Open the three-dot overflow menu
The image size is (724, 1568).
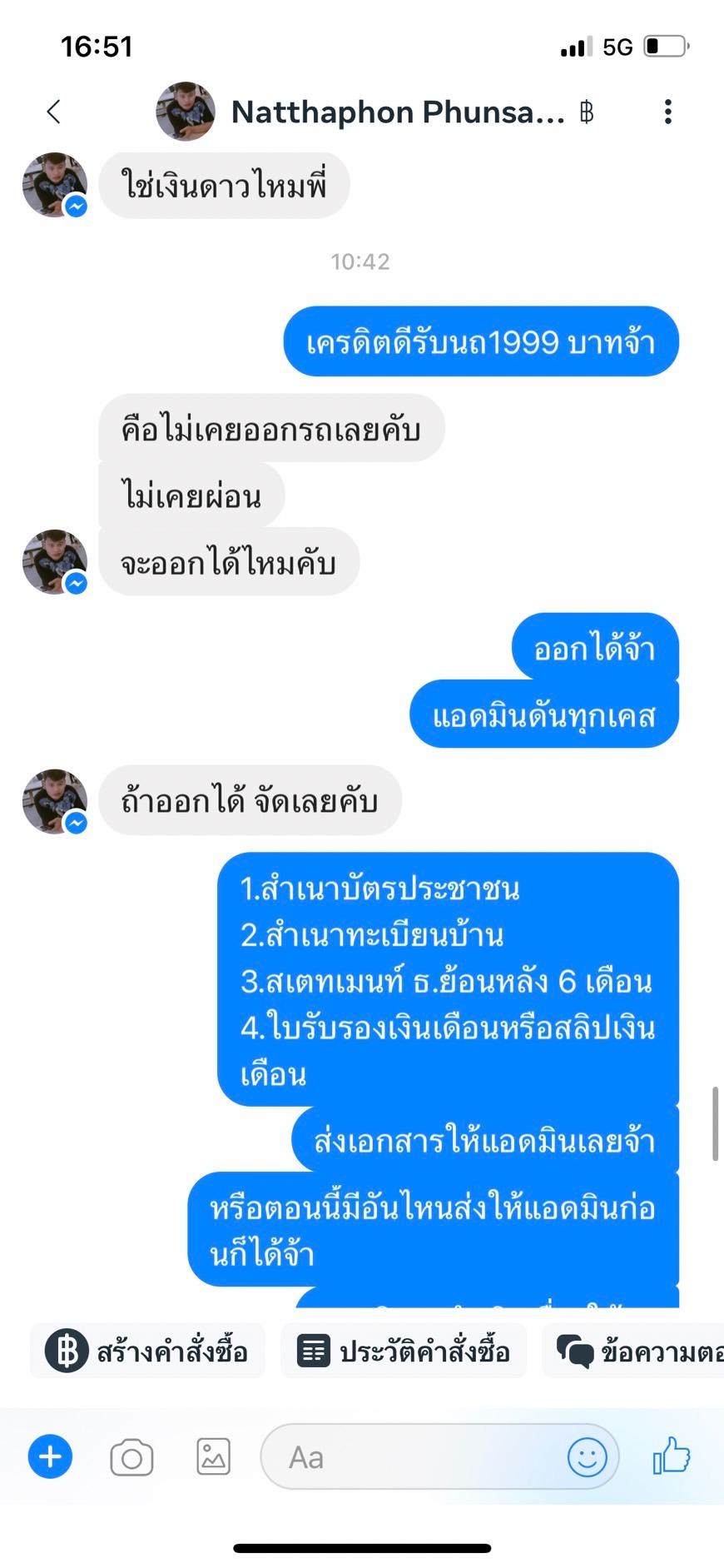pyautogui.click(x=667, y=112)
